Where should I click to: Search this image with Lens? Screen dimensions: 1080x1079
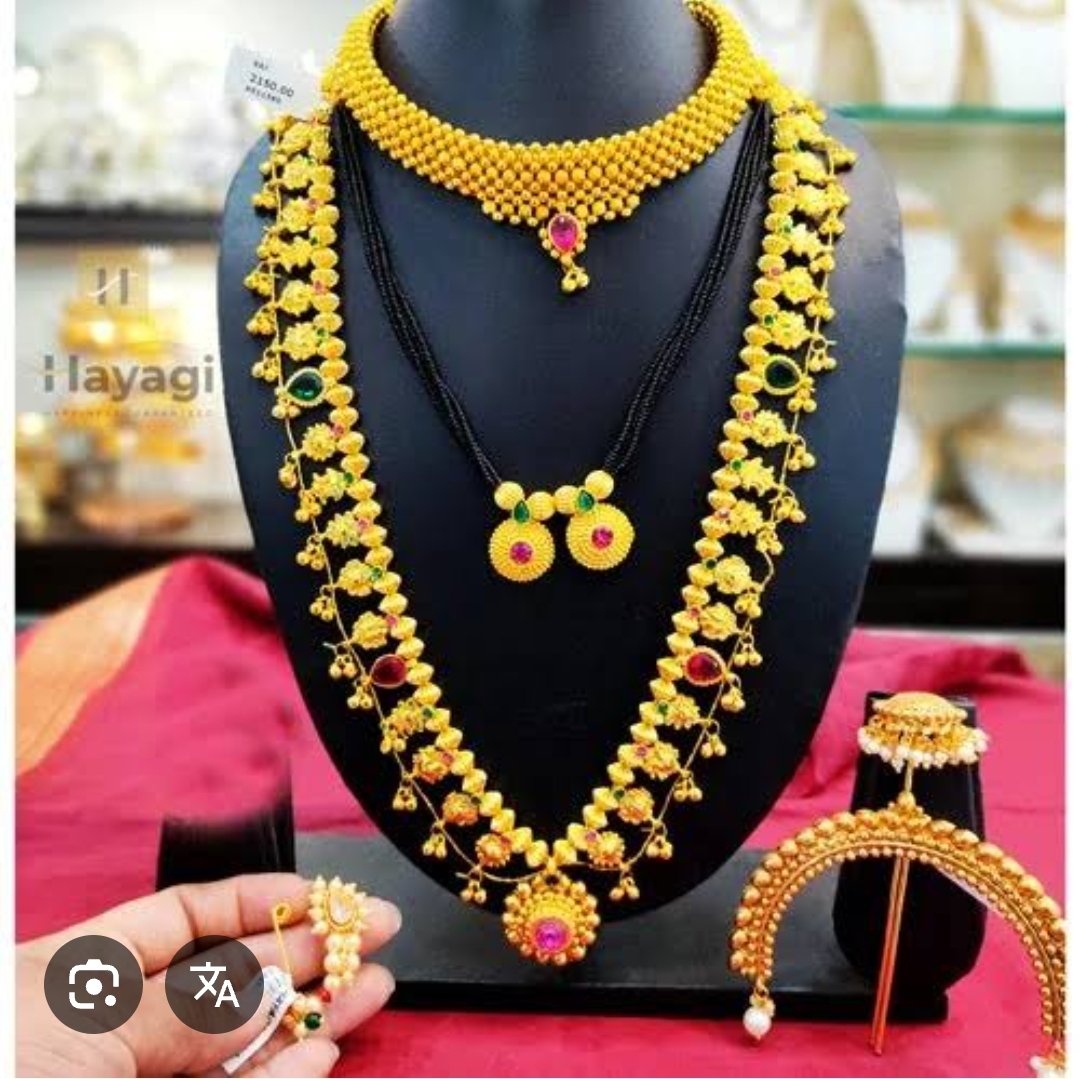click(x=93, y=984)
